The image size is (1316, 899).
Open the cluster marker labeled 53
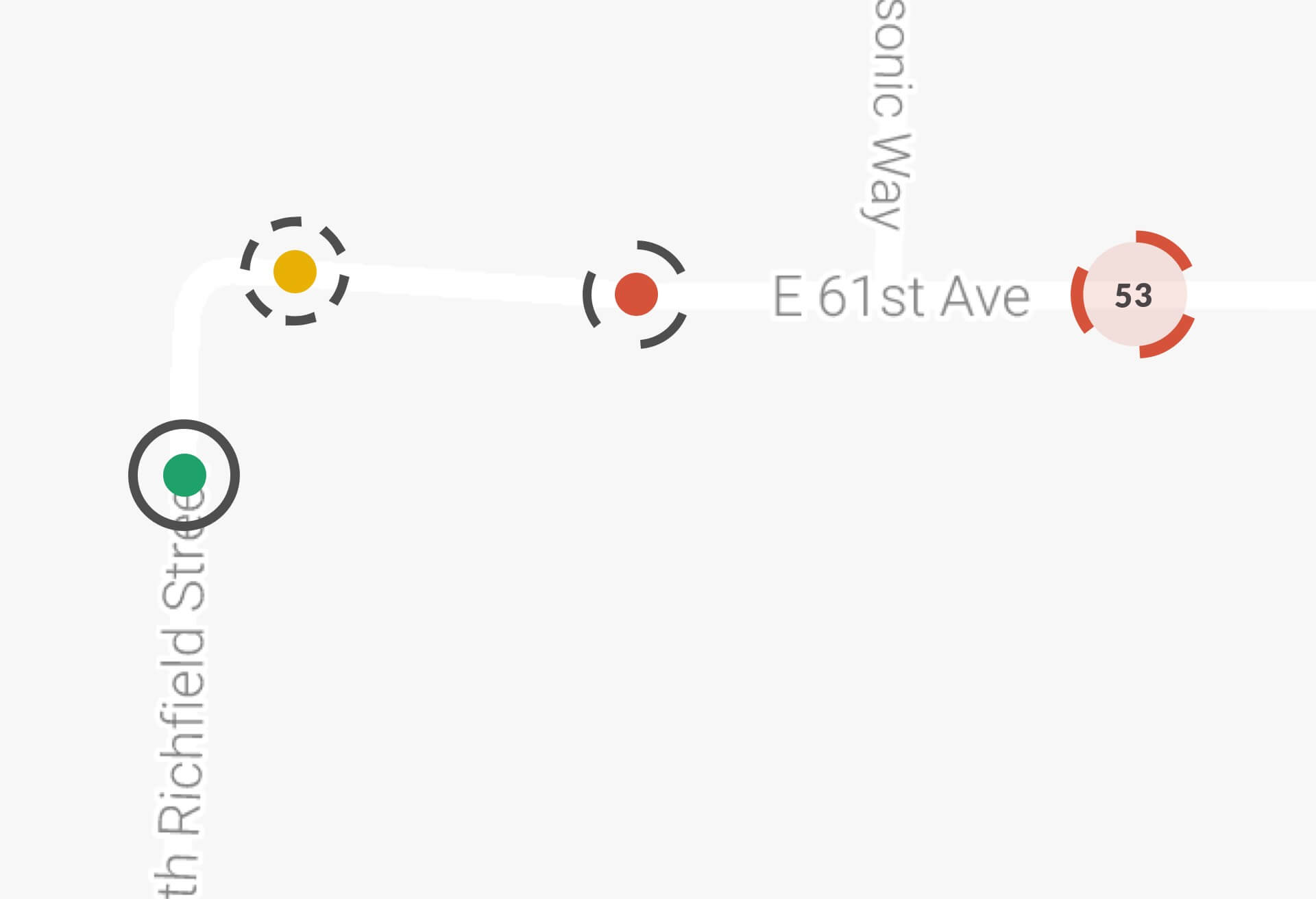coord(1134,295)
